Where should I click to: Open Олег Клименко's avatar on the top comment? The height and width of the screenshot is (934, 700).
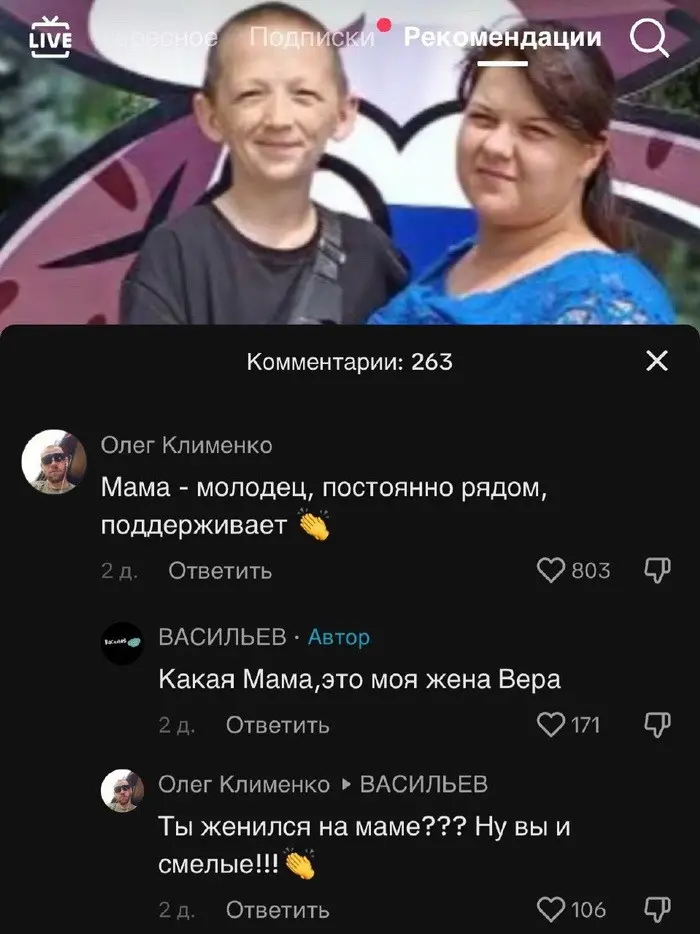54,462
